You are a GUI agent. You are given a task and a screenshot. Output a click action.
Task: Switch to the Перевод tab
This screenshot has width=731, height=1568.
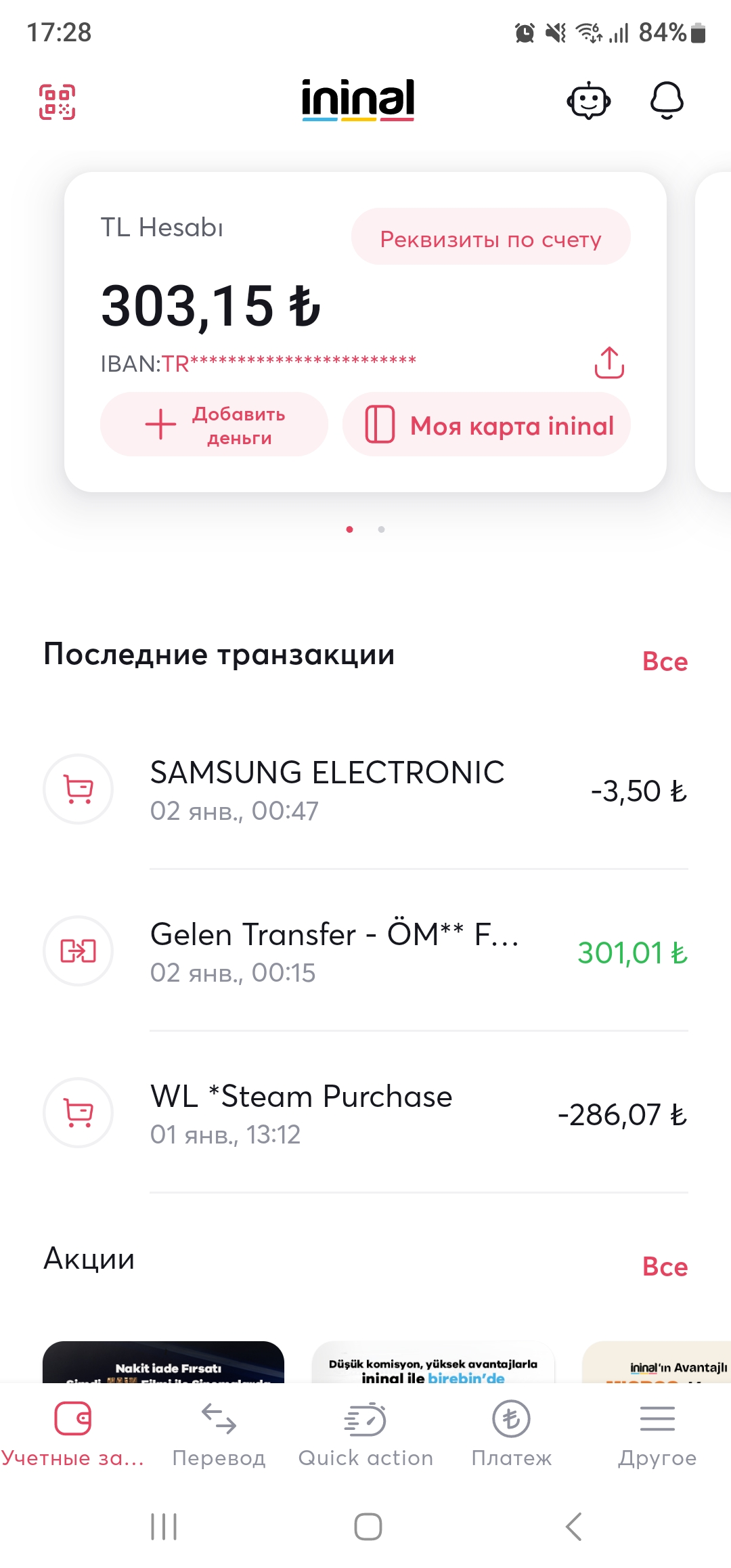point(219,1434)
